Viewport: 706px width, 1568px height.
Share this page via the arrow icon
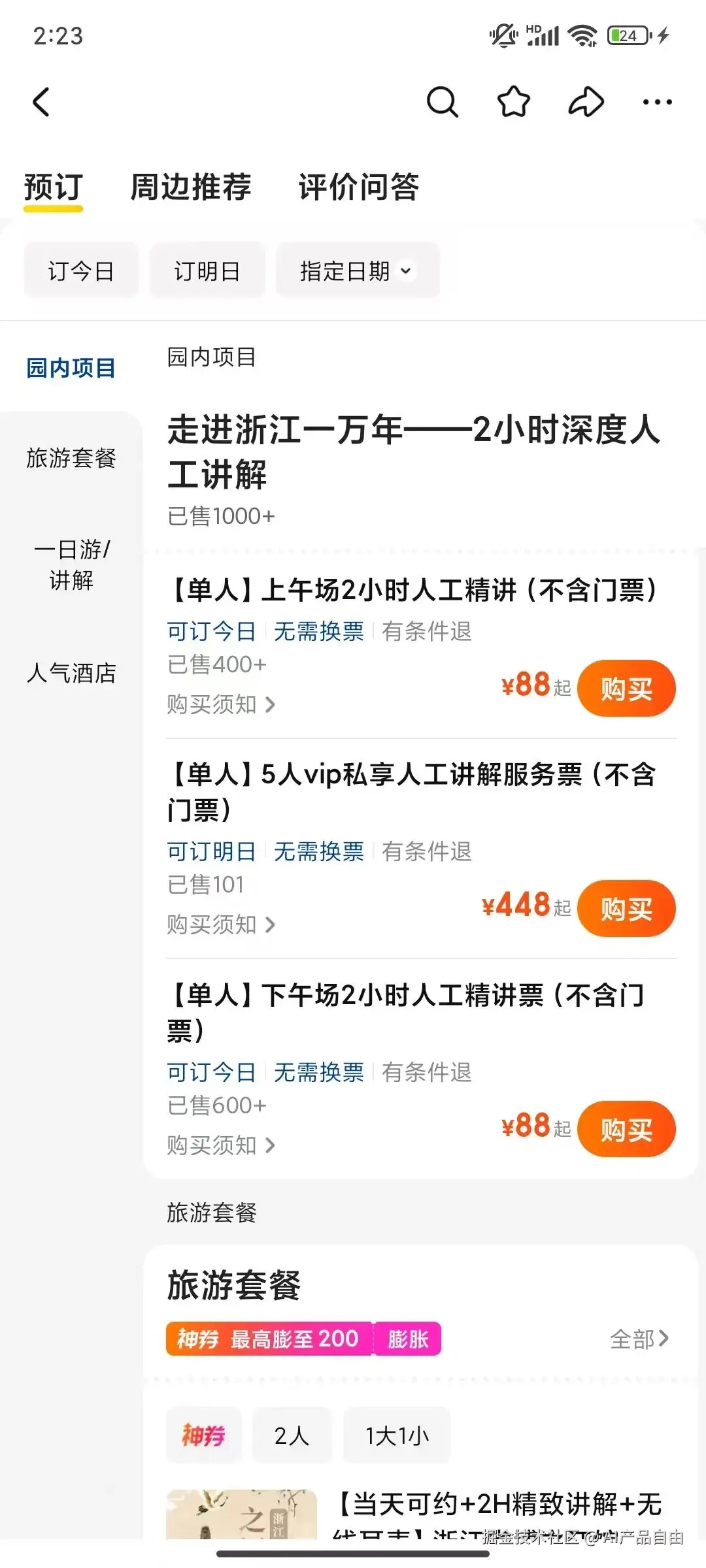click(x=586, y=102)
